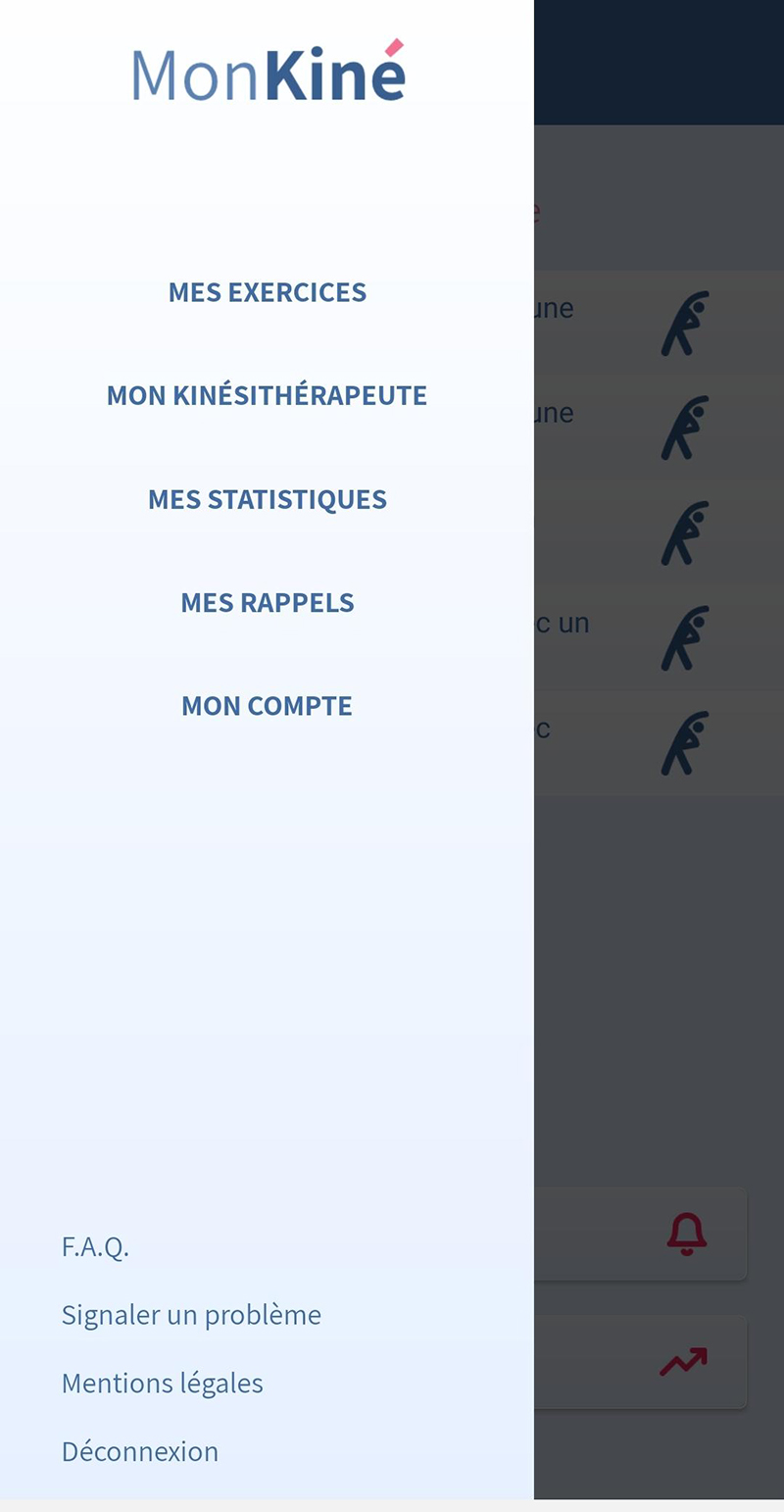This screenshot has height=1512, width=784.
Task: Log out with Déconnexion
Action: (x=139, y=1451)
